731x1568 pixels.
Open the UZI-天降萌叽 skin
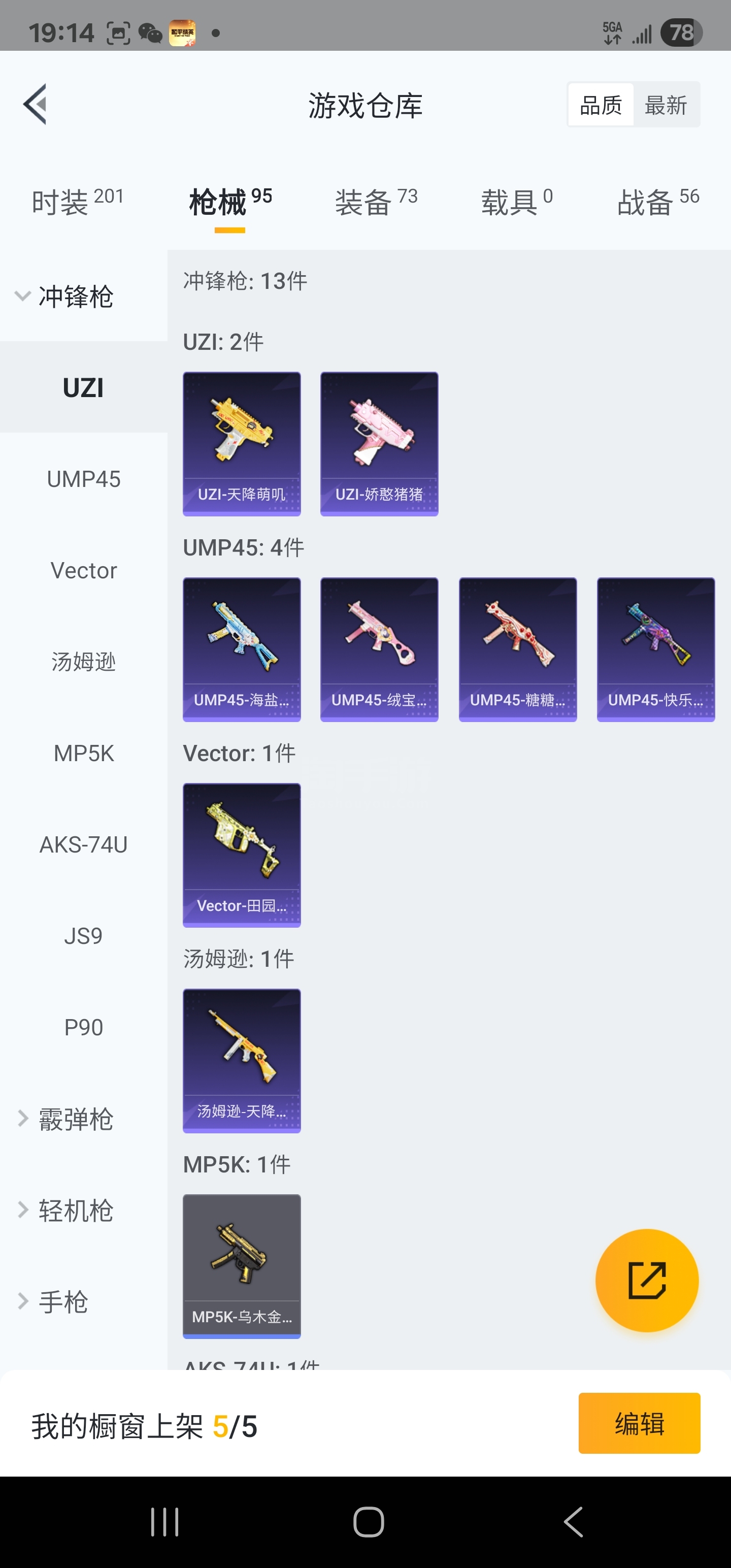coord(242,444)
